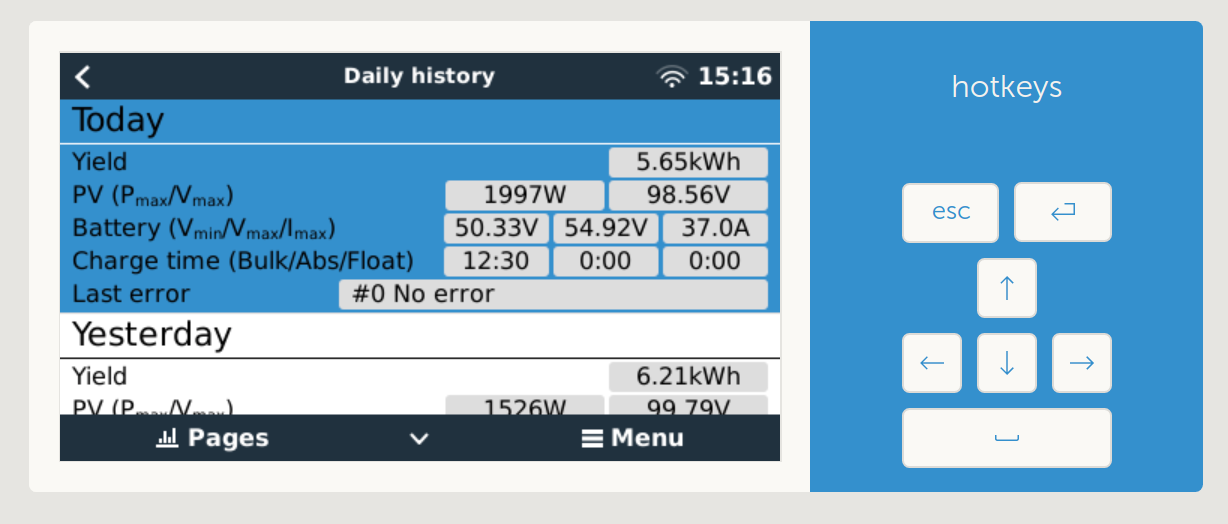Tap the down arrow hotkey
1228x524 pixels.
[1006, 363]
